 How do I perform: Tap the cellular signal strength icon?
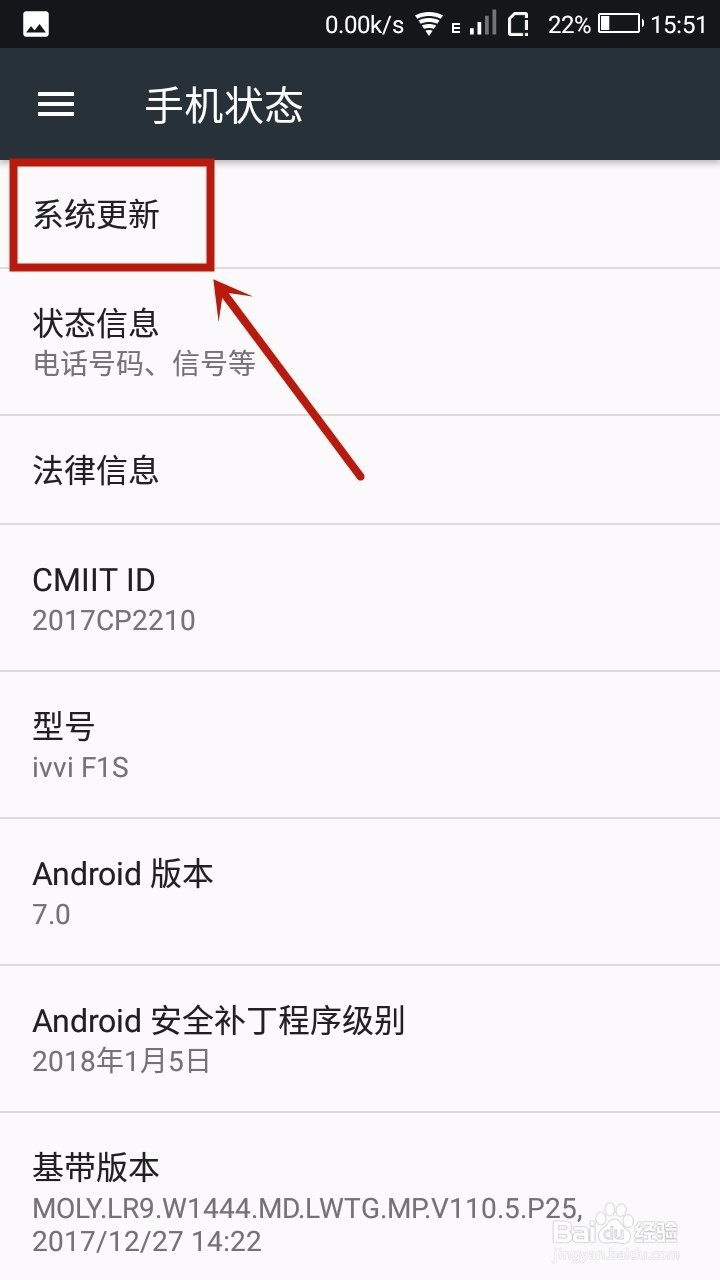tap(484, 23)
